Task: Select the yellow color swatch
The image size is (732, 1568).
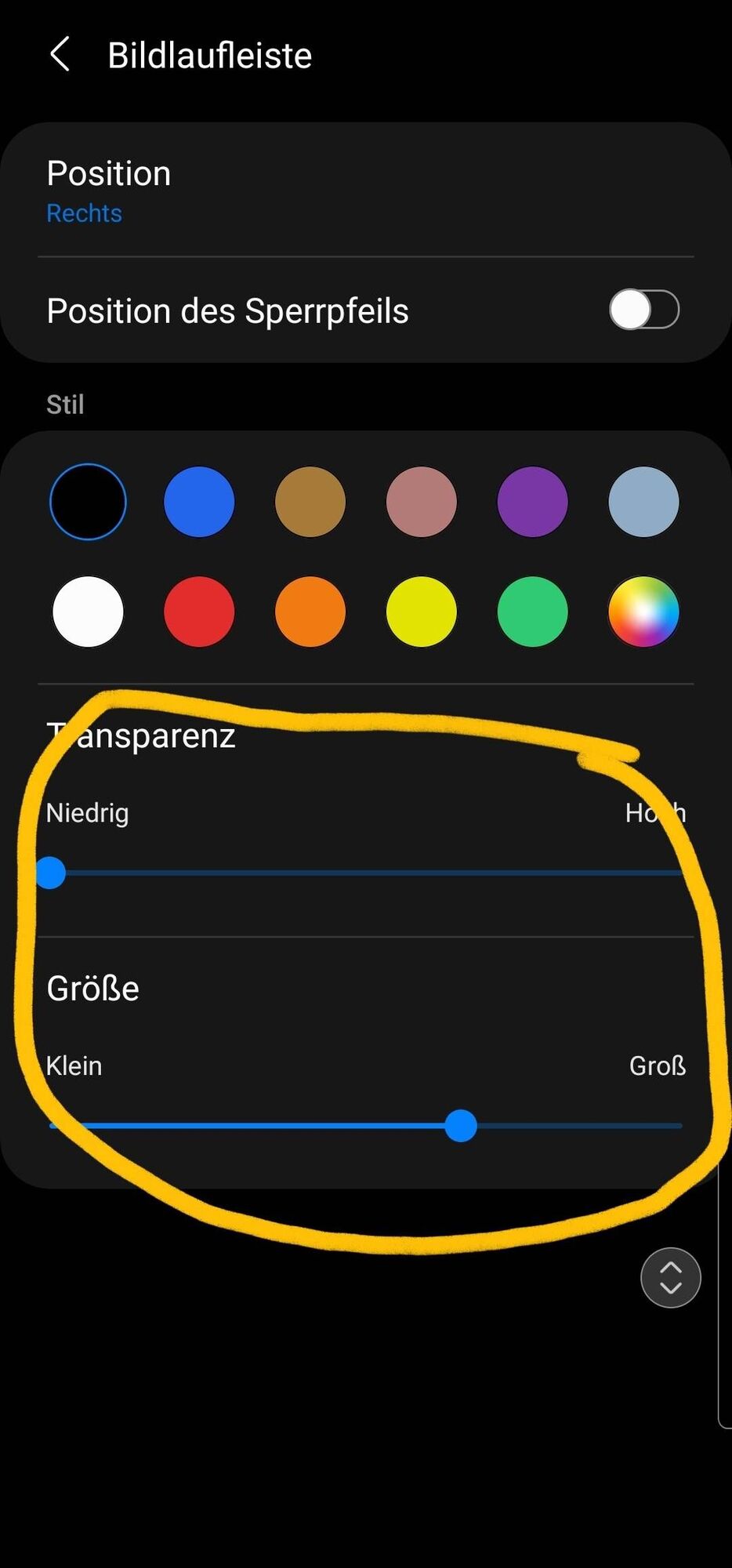Action: [422, 612]
